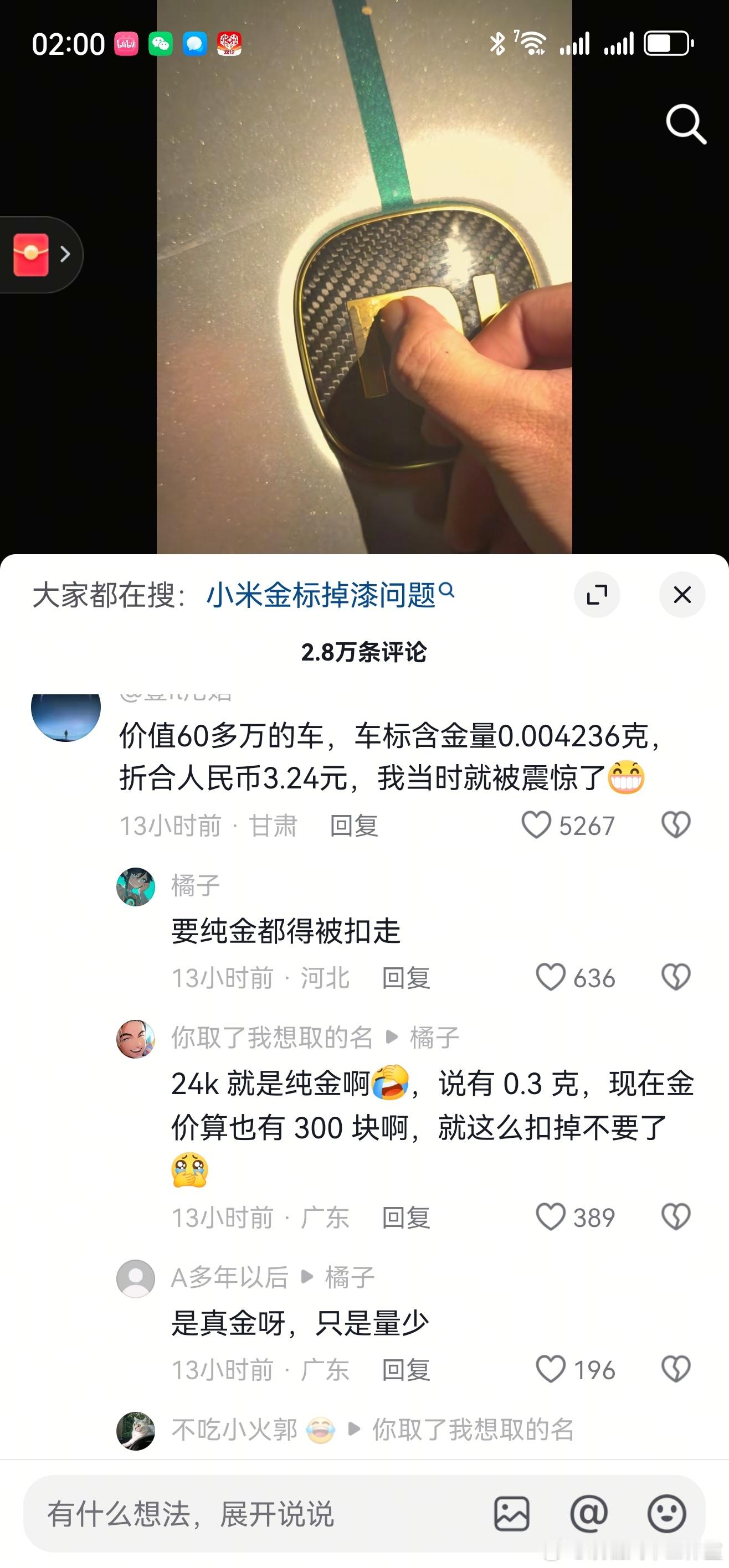
Task: Tap the WeChat icon in the status bar
Action: [x=160, y=44]
